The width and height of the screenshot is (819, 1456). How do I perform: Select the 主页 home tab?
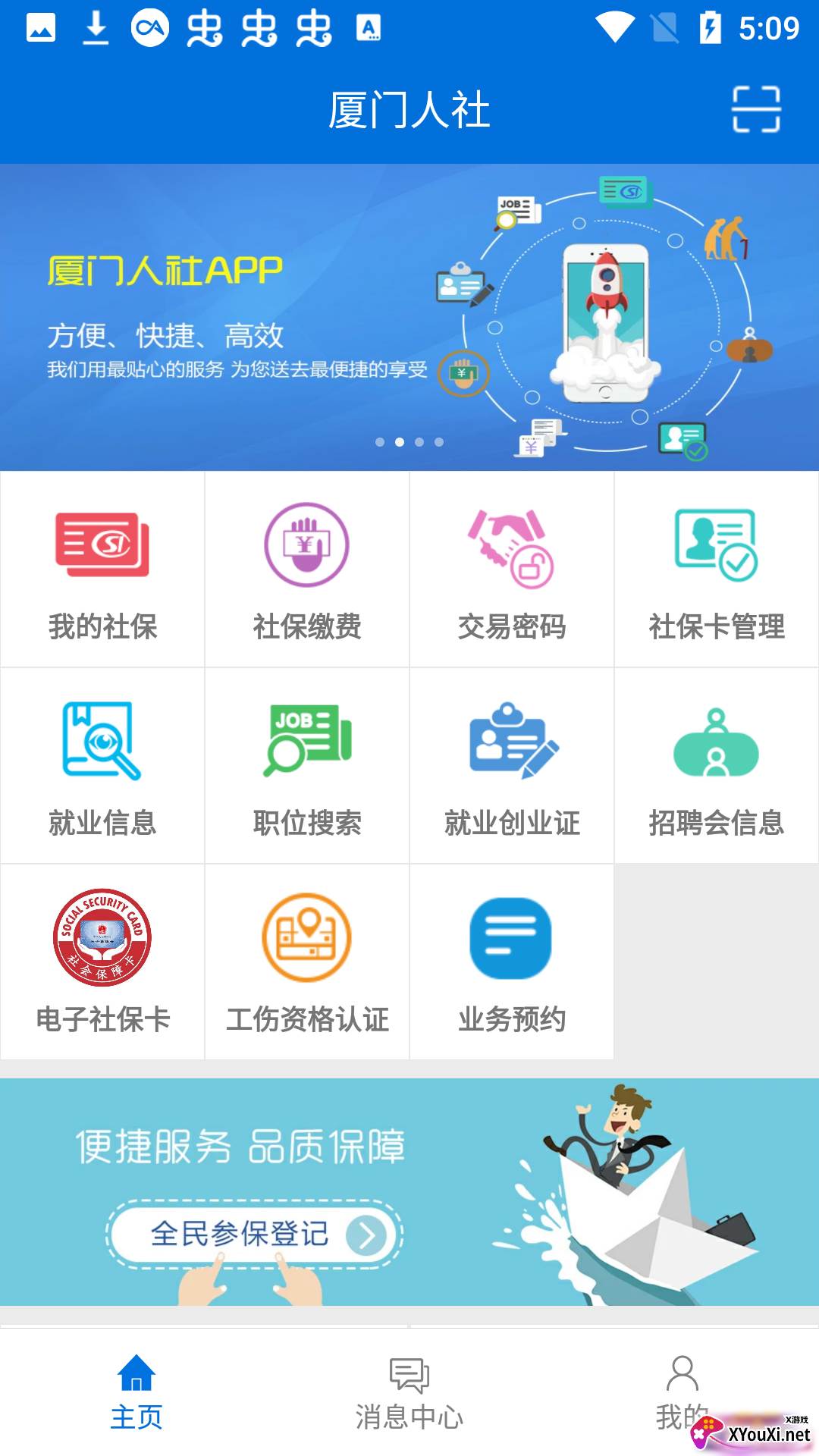(x=136, y=1395)
